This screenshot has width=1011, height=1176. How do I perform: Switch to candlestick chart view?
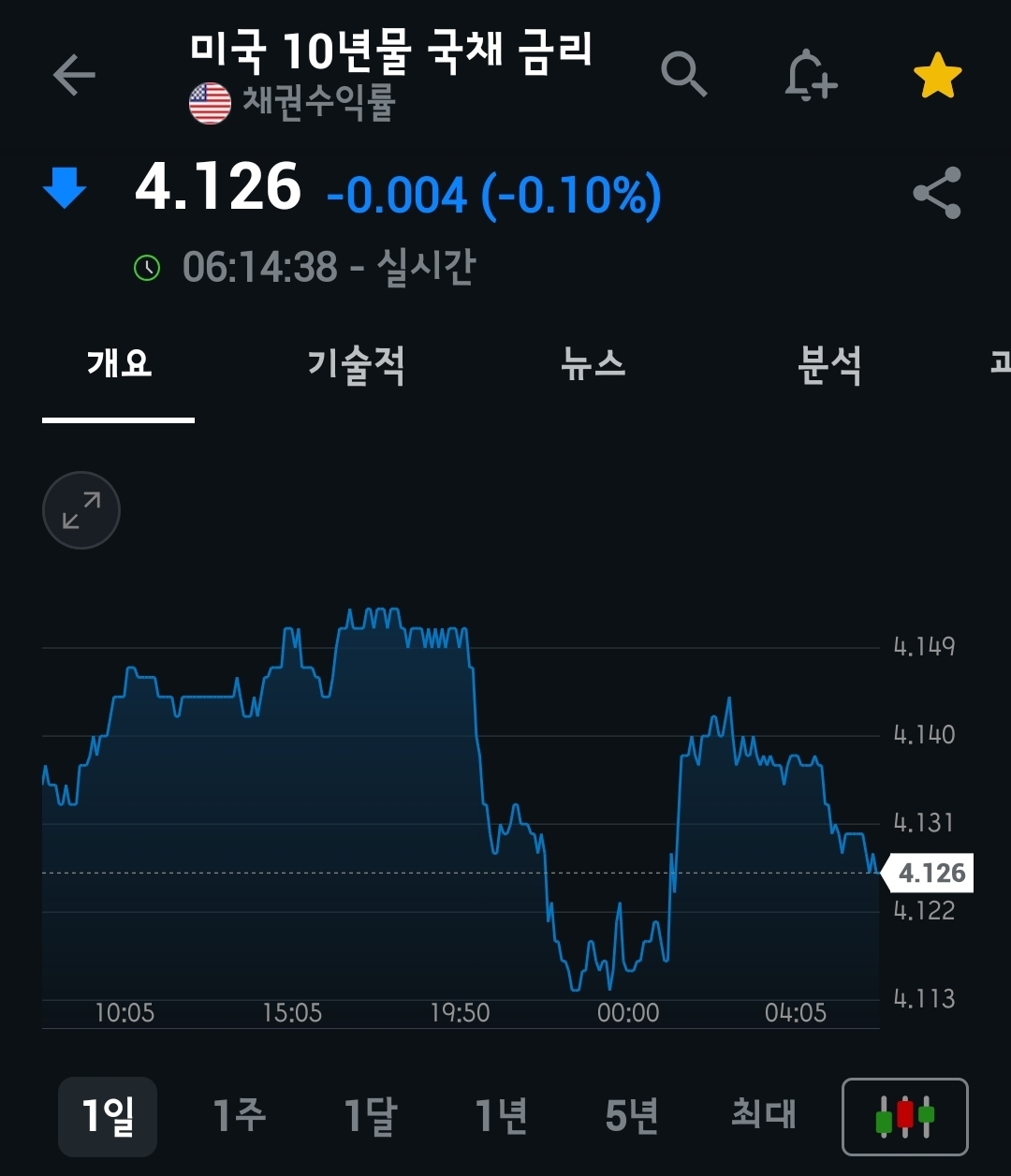(904, 1117)
